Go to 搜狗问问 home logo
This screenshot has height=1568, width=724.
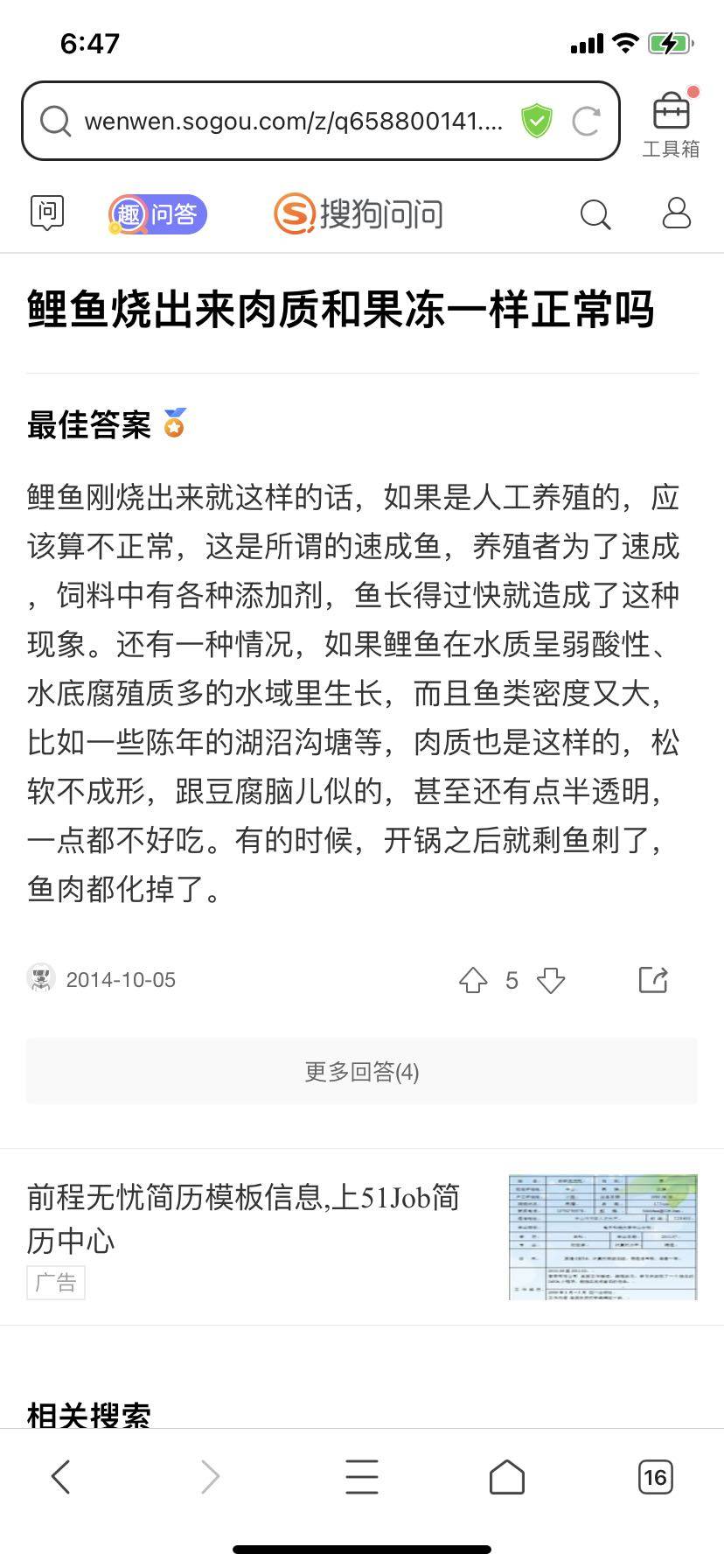pyautogui.click(x=359, y=213)
